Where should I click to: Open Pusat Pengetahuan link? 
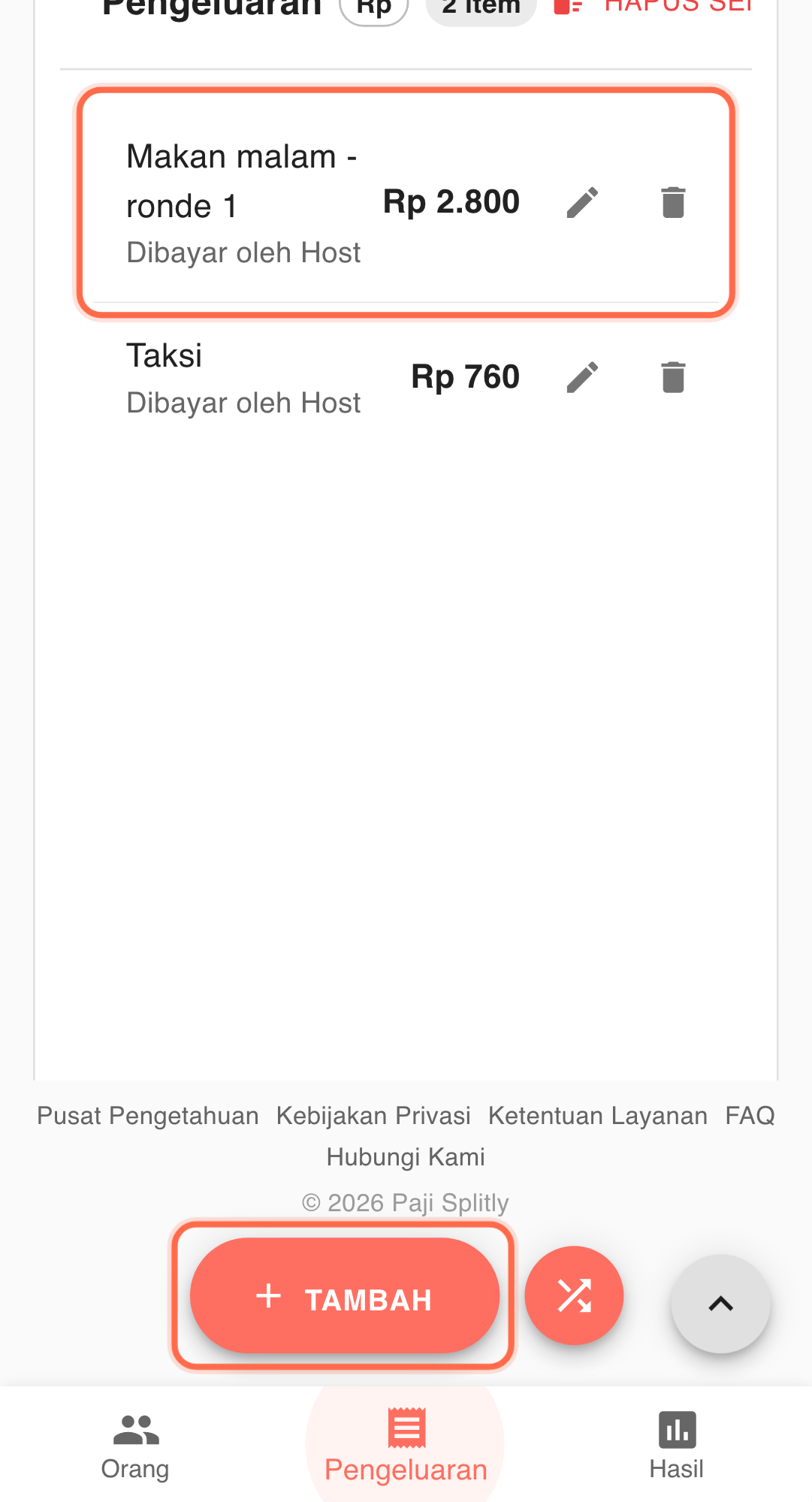148,1116
